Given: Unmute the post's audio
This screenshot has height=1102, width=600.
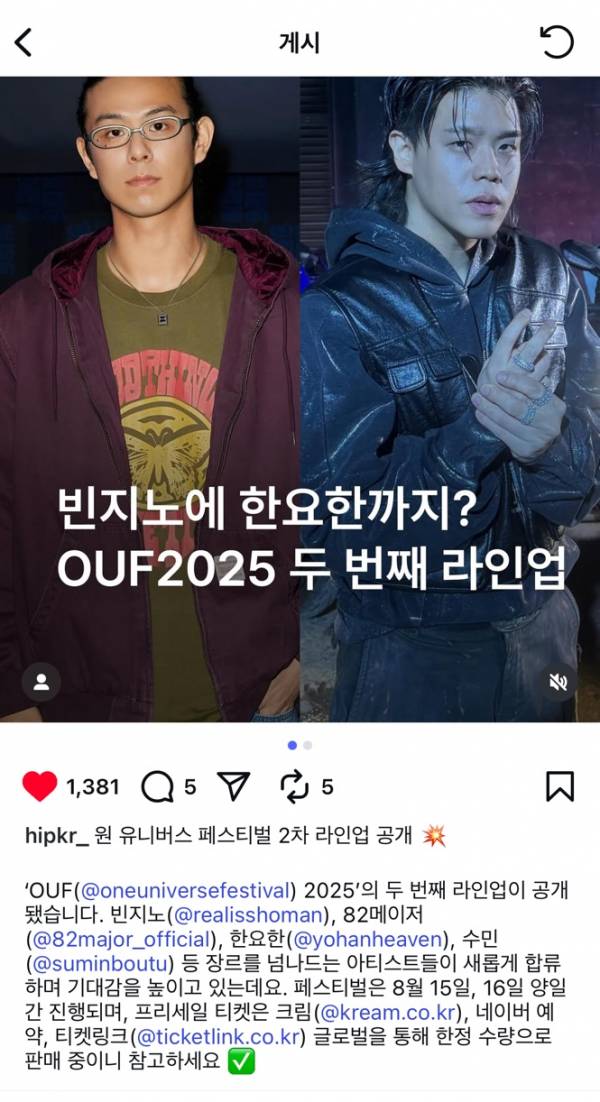Looking at the screenshot, I should click(558, 683).
